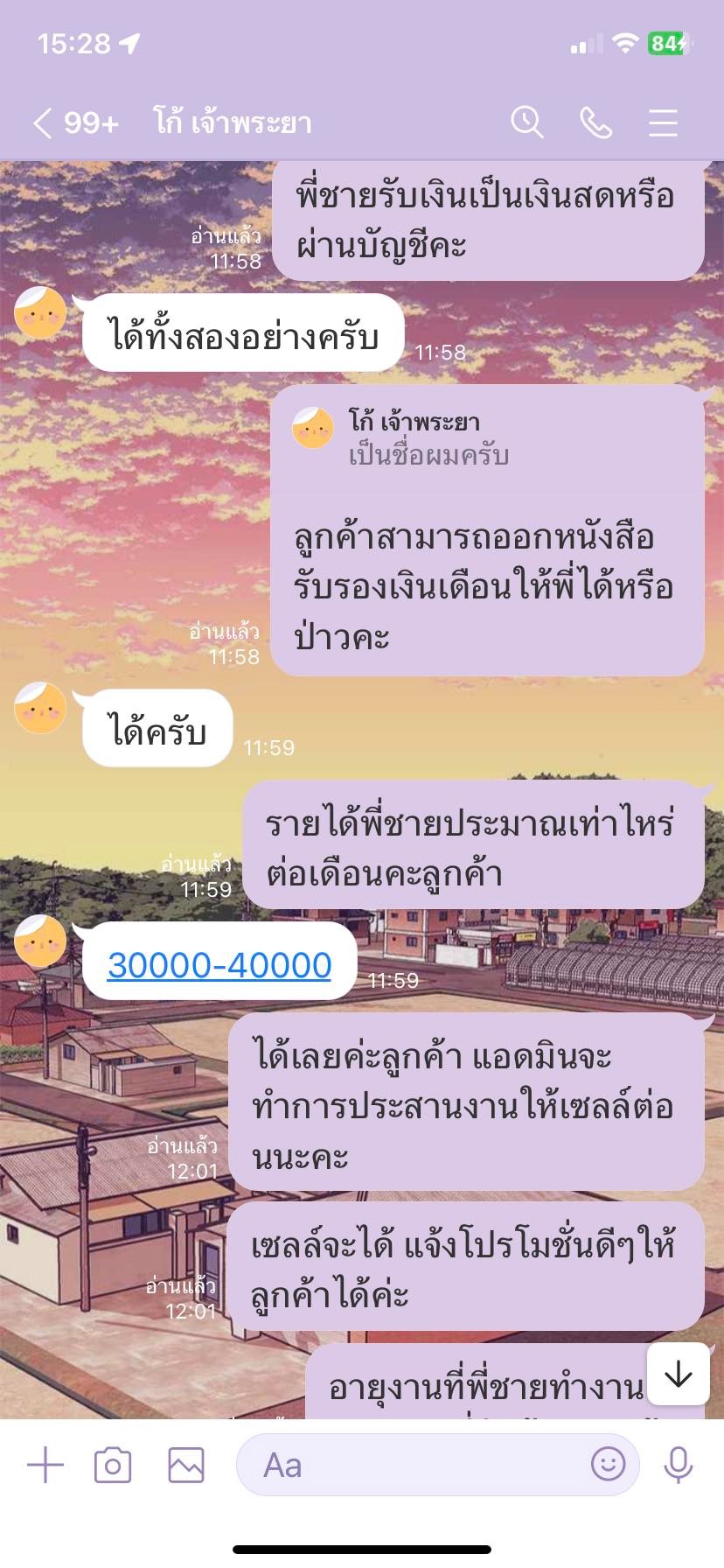
Task: Open the 30000-40000 link
Action: tap(219, 965)
